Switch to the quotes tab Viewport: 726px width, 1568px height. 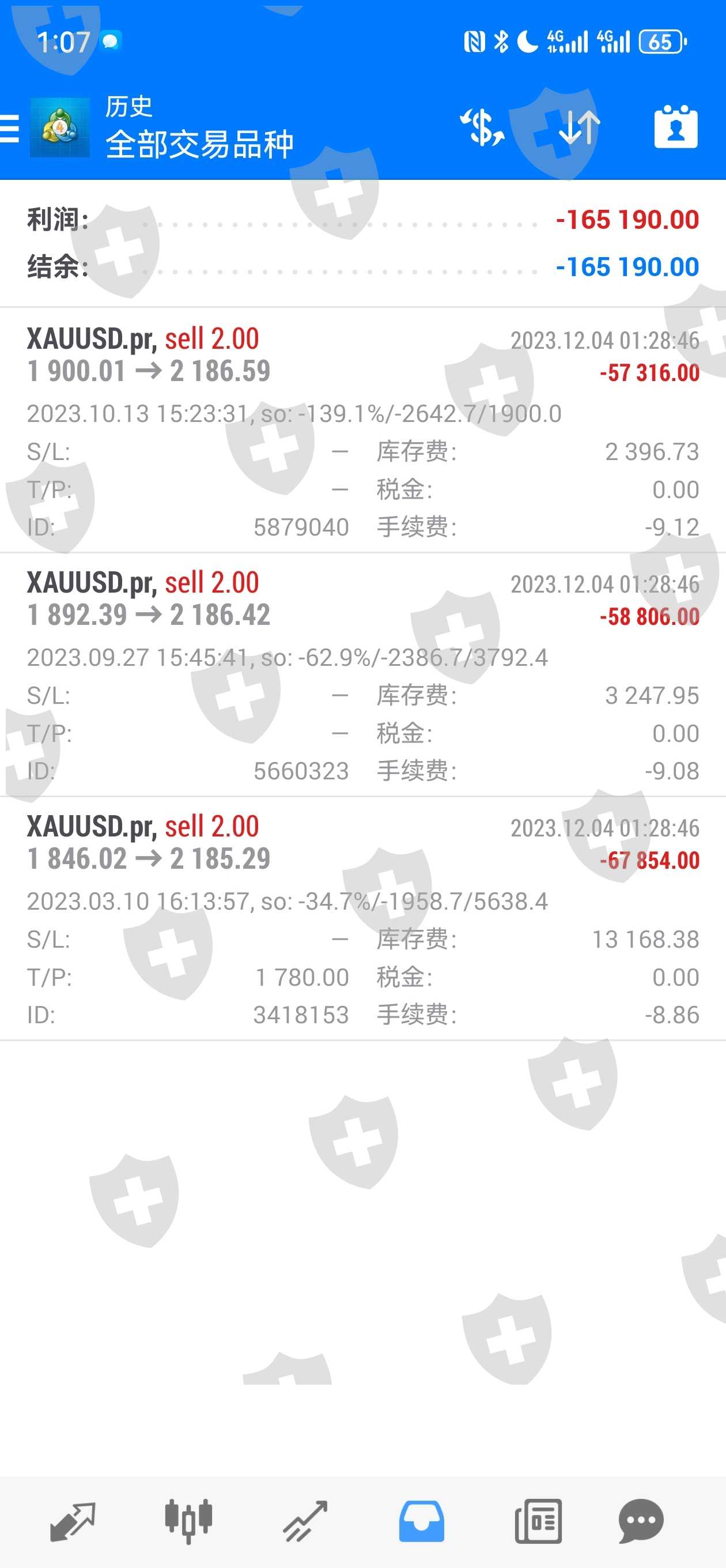73,1521
